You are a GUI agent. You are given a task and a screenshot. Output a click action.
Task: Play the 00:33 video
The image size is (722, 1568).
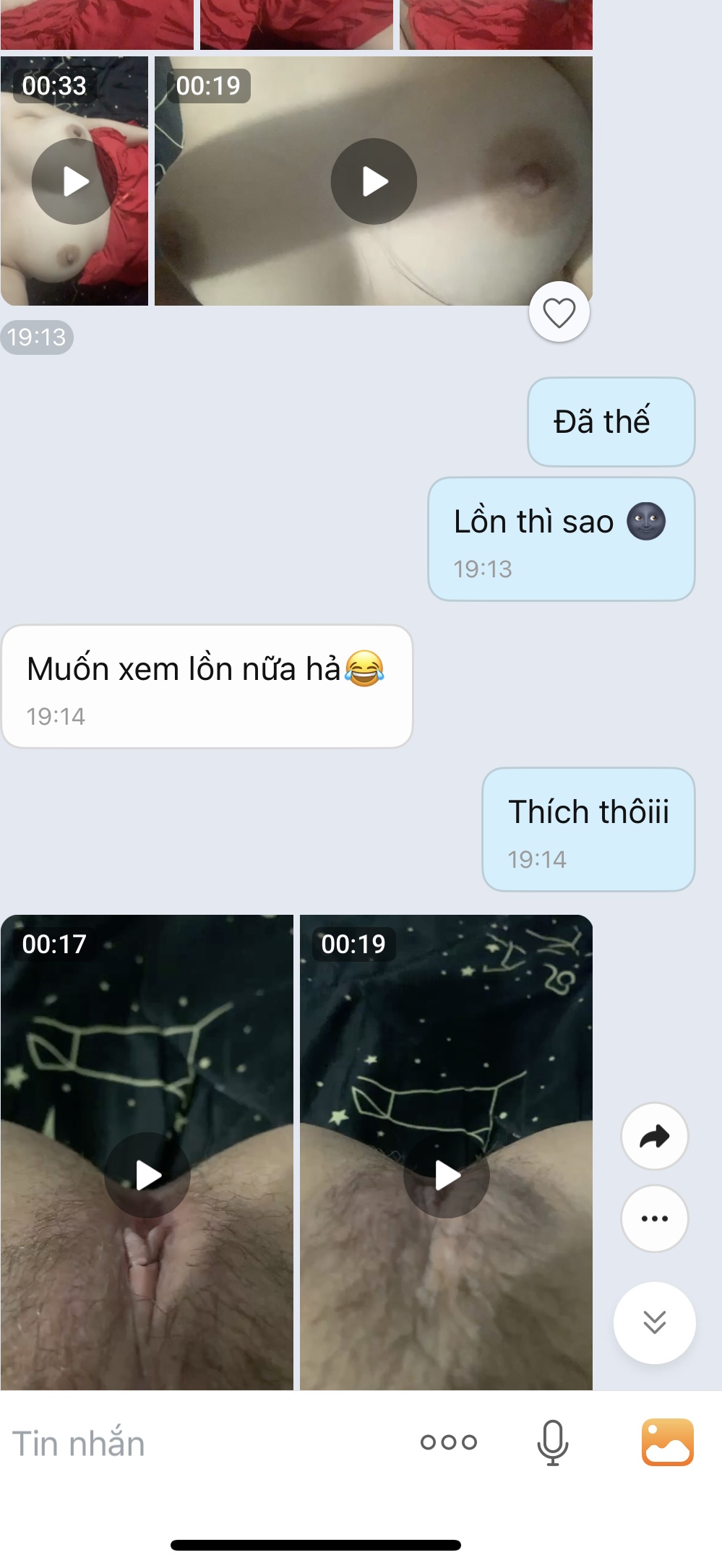coord(74,181)
